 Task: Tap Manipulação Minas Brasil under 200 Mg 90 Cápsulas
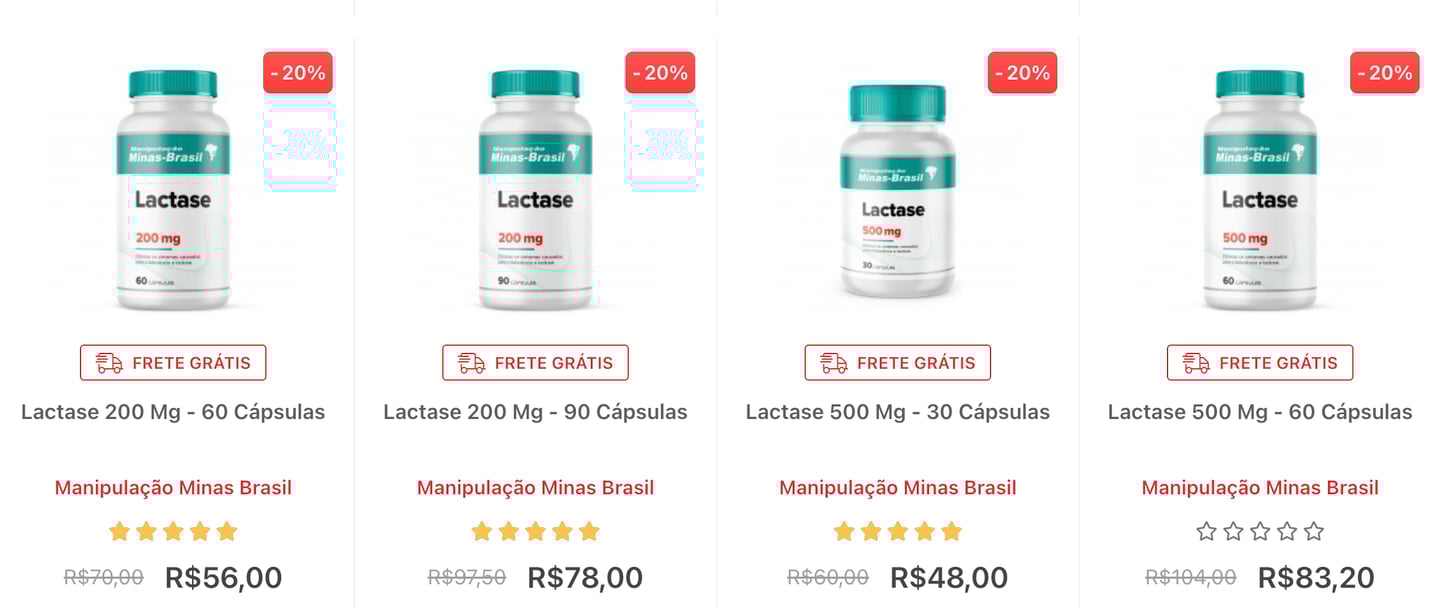point(535,488)
